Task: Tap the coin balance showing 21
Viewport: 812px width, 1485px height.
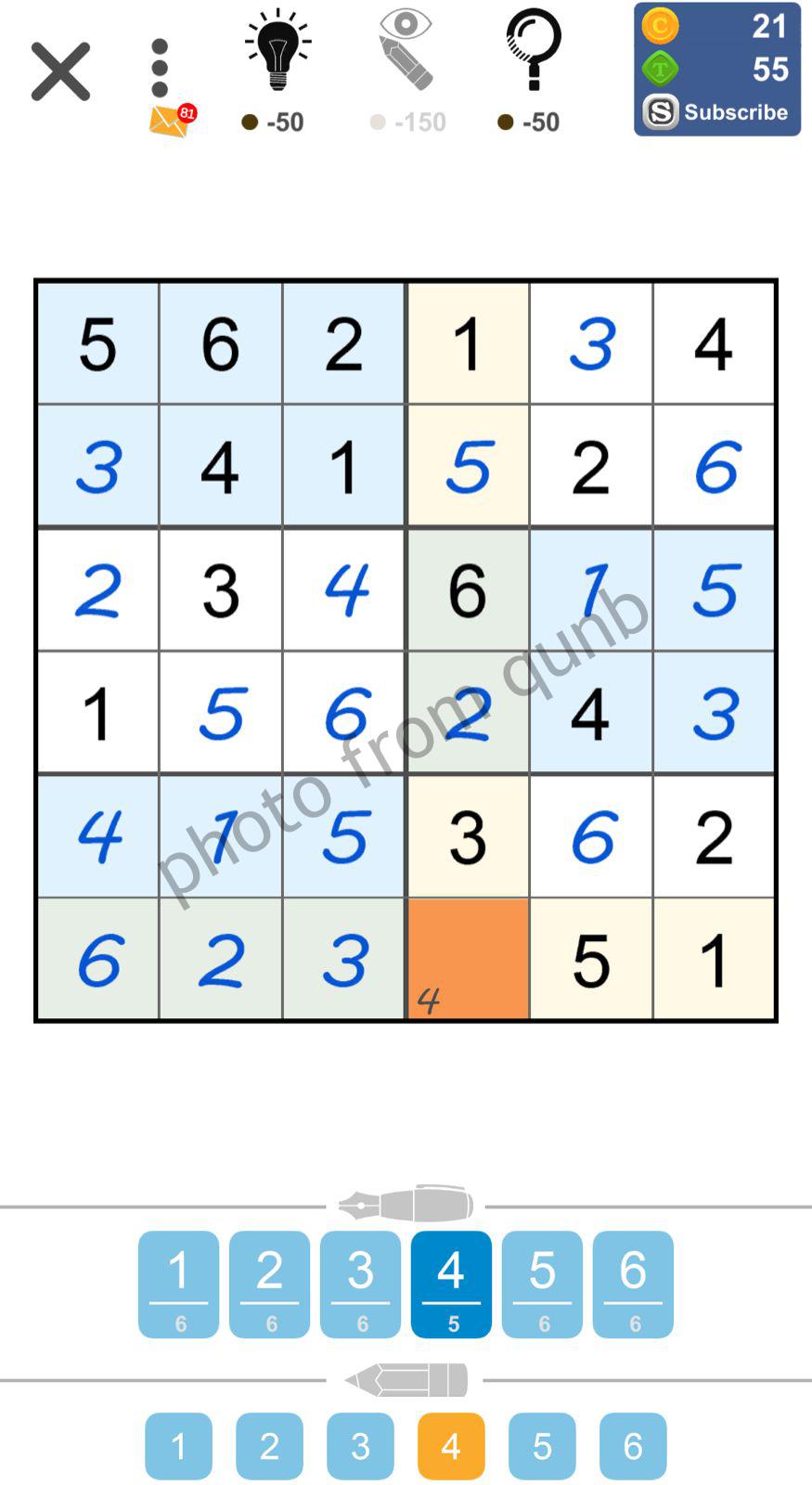Action: pos(768,26)
